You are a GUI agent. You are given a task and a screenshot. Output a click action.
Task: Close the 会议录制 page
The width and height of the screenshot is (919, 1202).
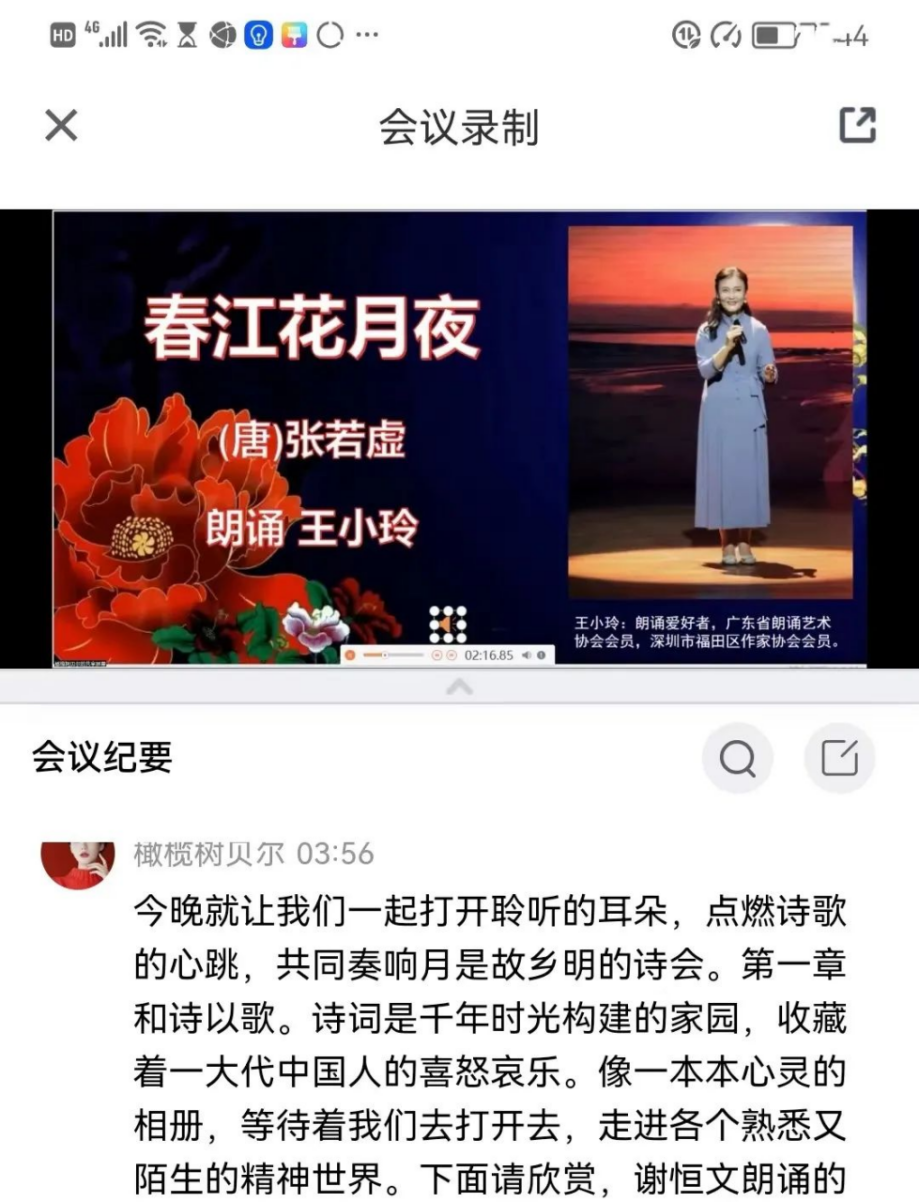pos(61,127)
